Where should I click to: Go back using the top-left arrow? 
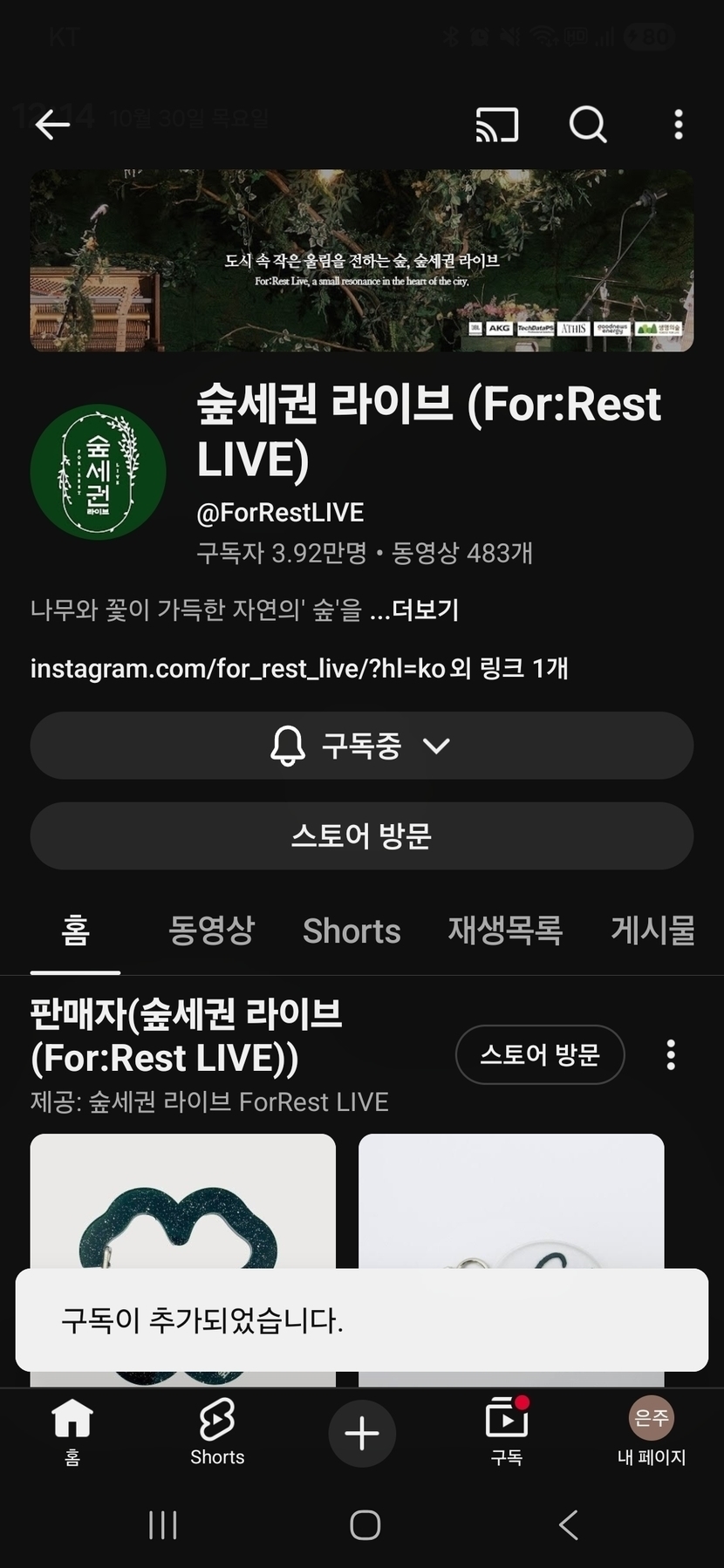coord(52,125)
